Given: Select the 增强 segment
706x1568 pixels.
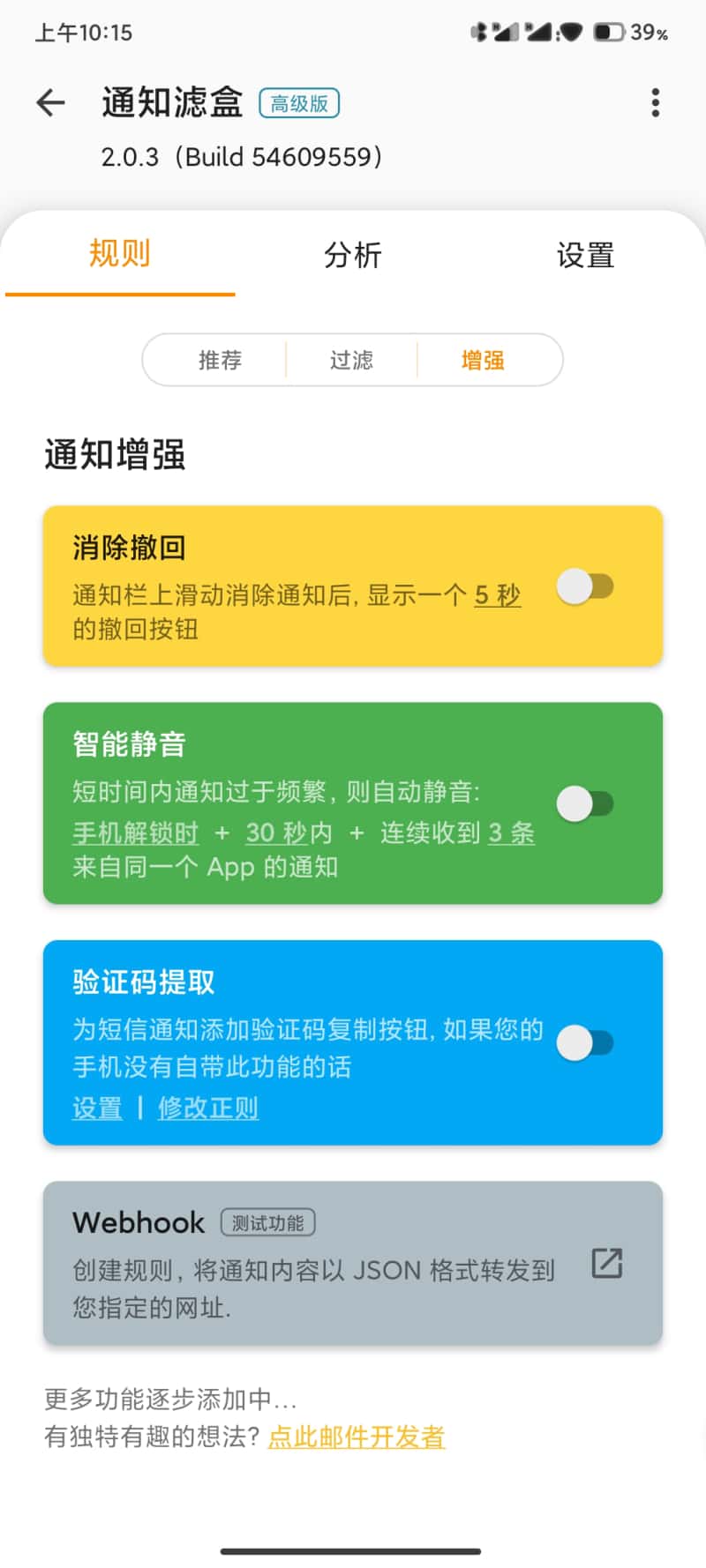Looking at the screenshot, I should [483, 360].
